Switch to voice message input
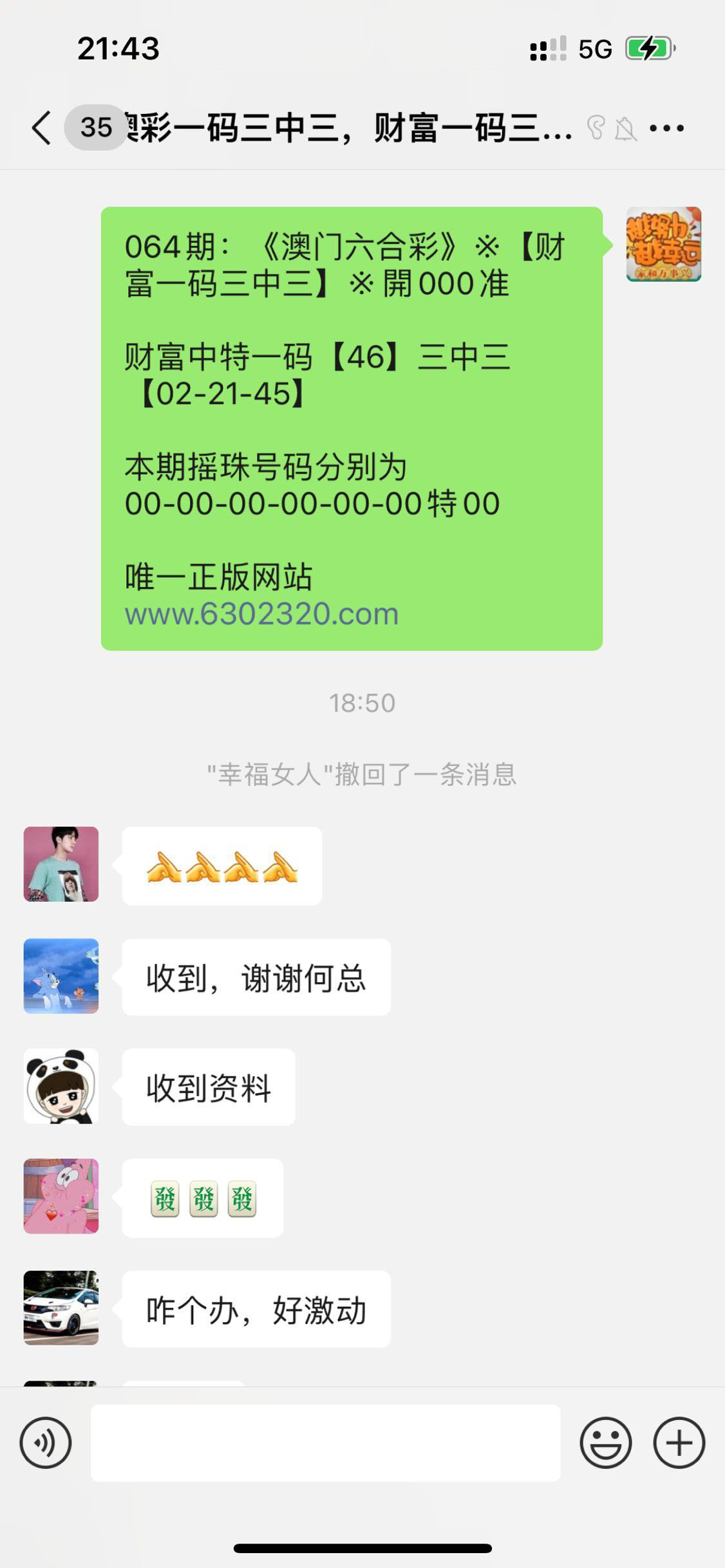 (x=46, y=1442)
